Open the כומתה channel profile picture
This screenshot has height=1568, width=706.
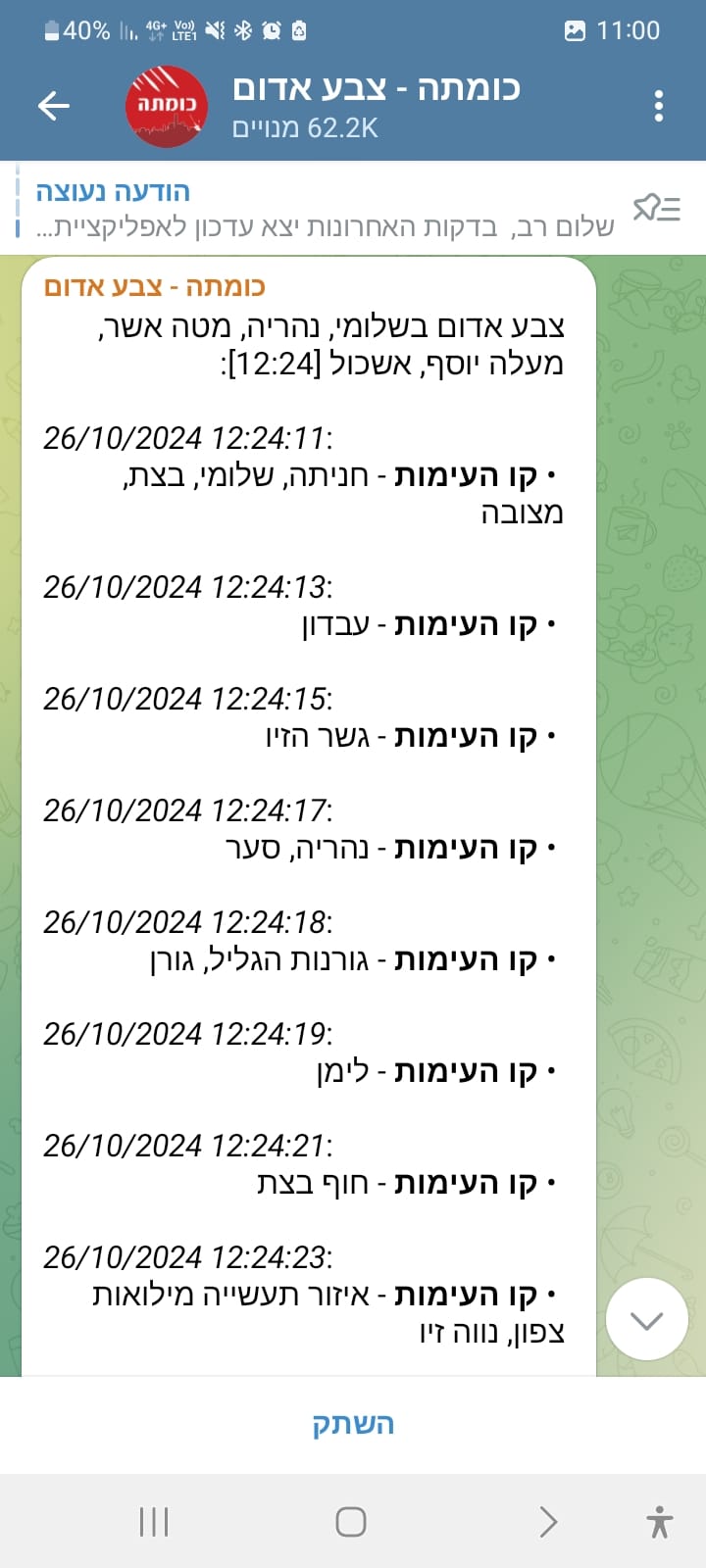coord(166,106)
